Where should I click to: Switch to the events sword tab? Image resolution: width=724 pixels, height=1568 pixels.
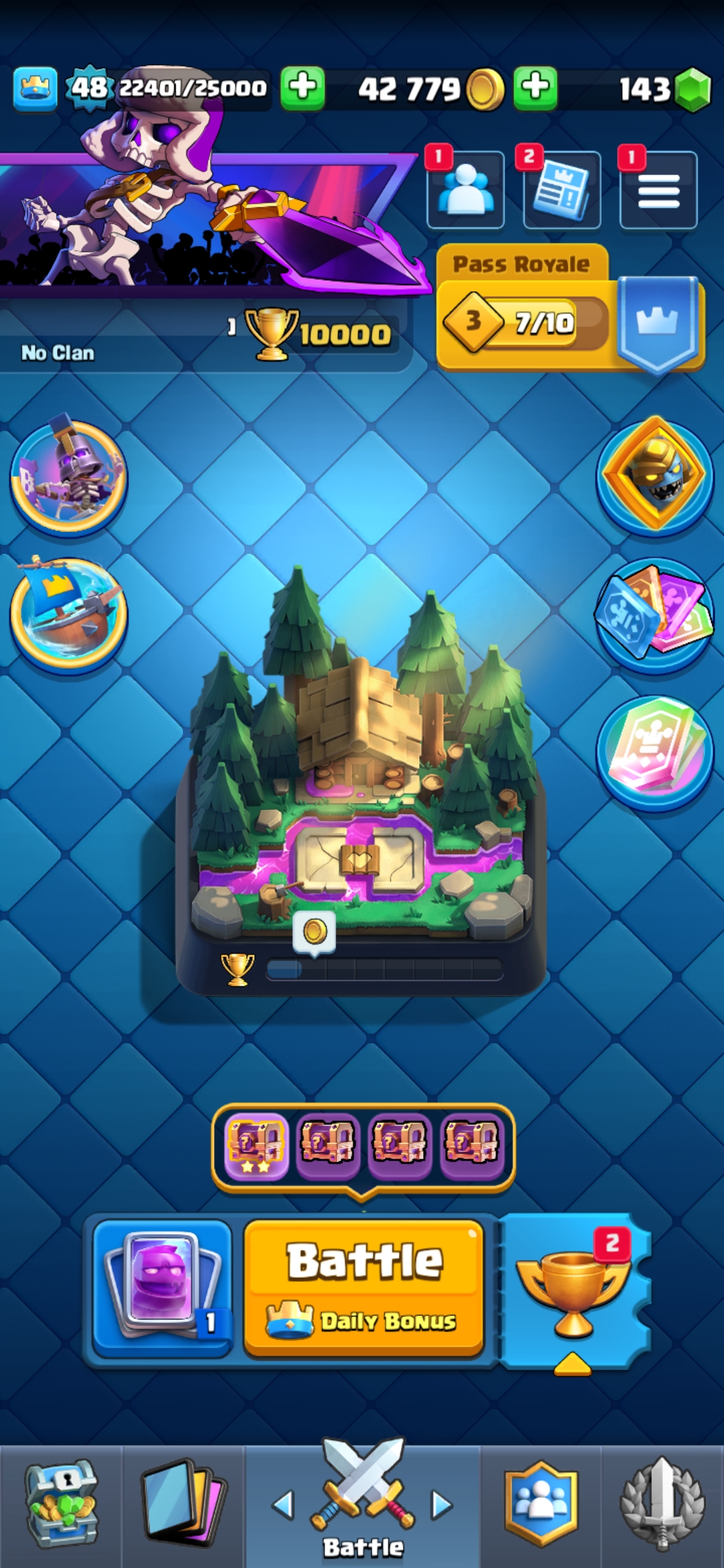pos(662,1504)
